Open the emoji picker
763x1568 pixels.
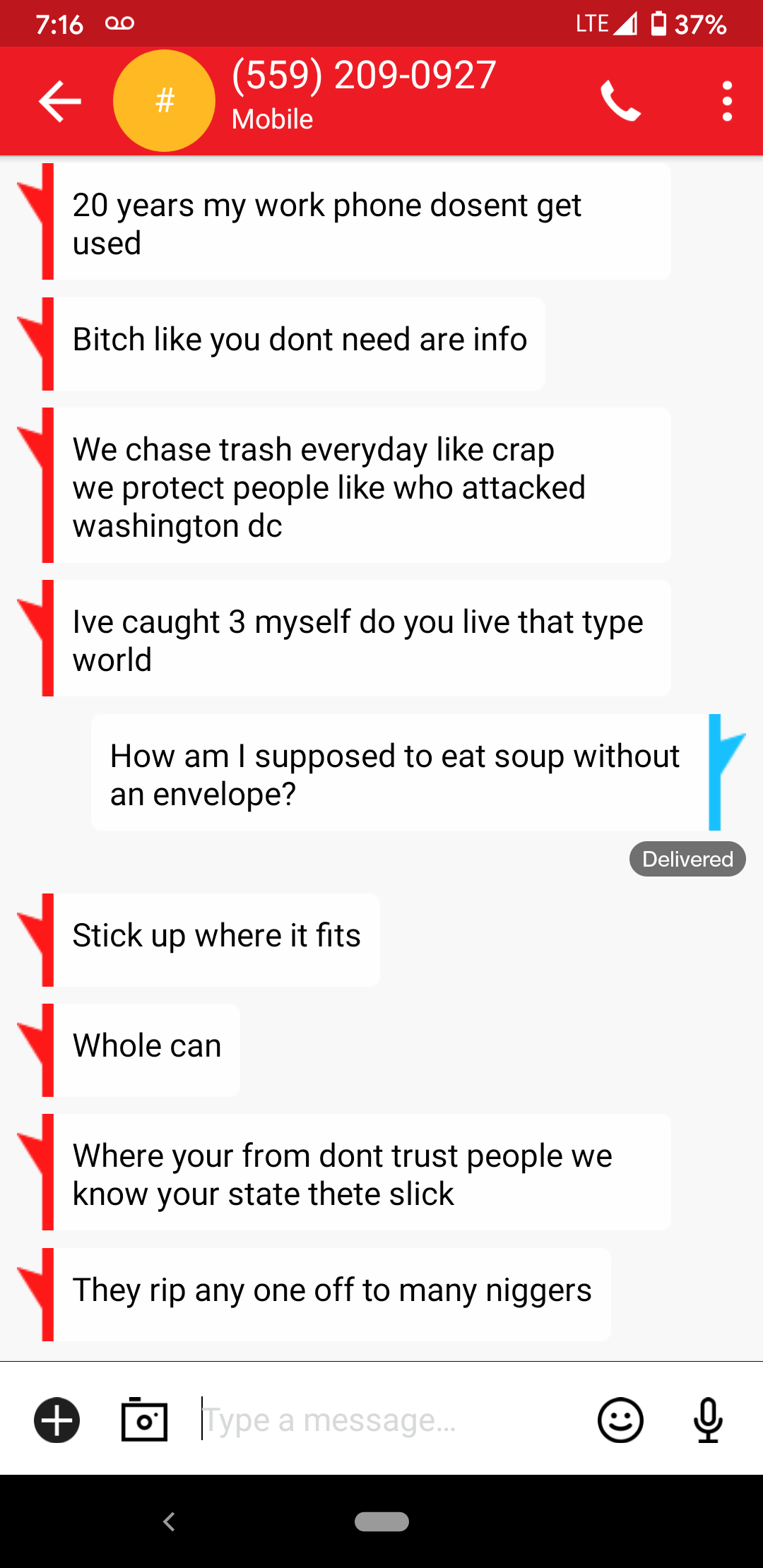coord(620,1420)
